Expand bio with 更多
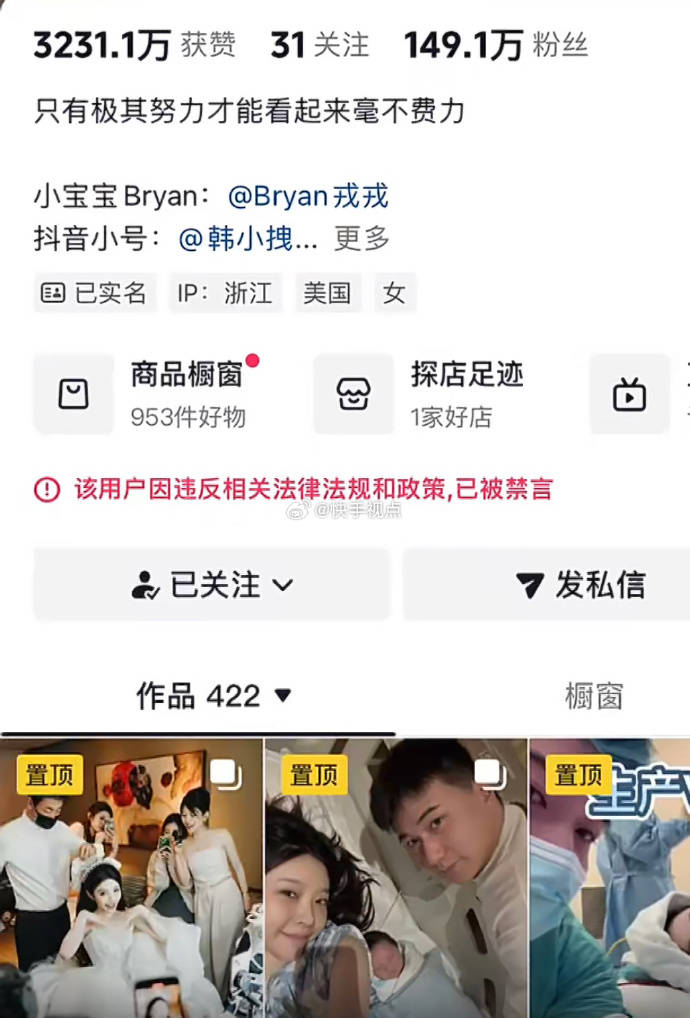 tap(361, 239)
